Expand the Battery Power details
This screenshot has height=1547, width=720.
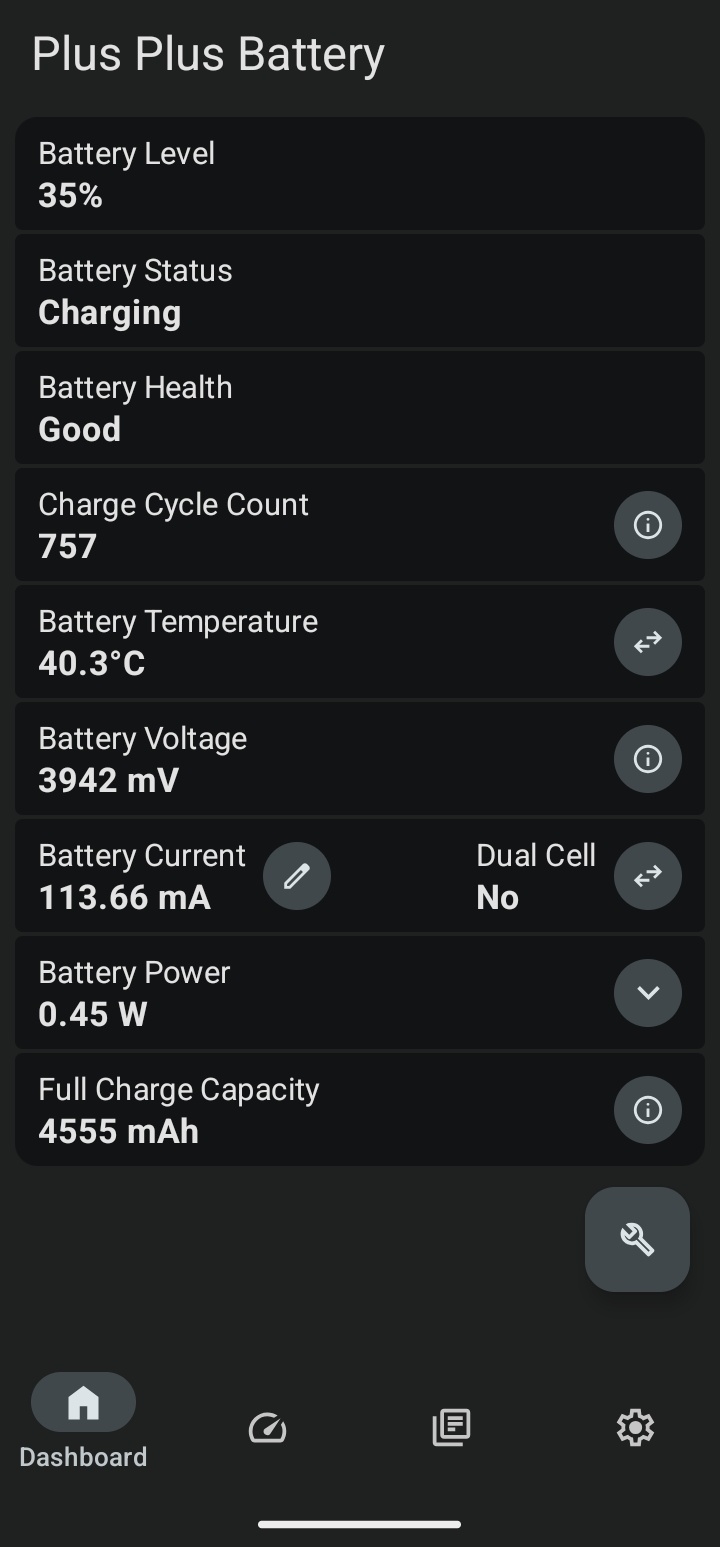coord(647,993)
